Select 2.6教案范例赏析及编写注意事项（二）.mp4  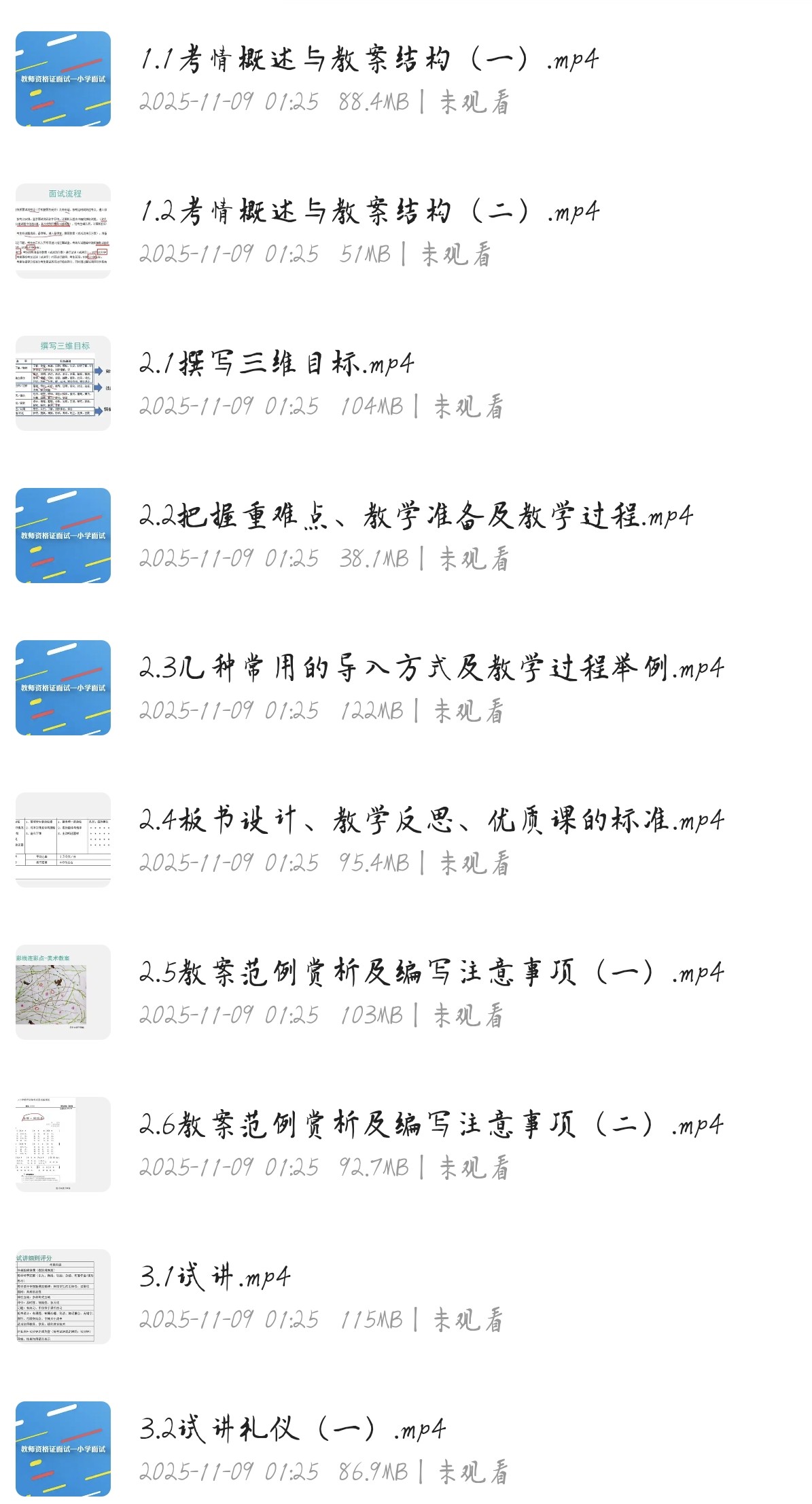pyautogui.click(x=431, y=1125)
